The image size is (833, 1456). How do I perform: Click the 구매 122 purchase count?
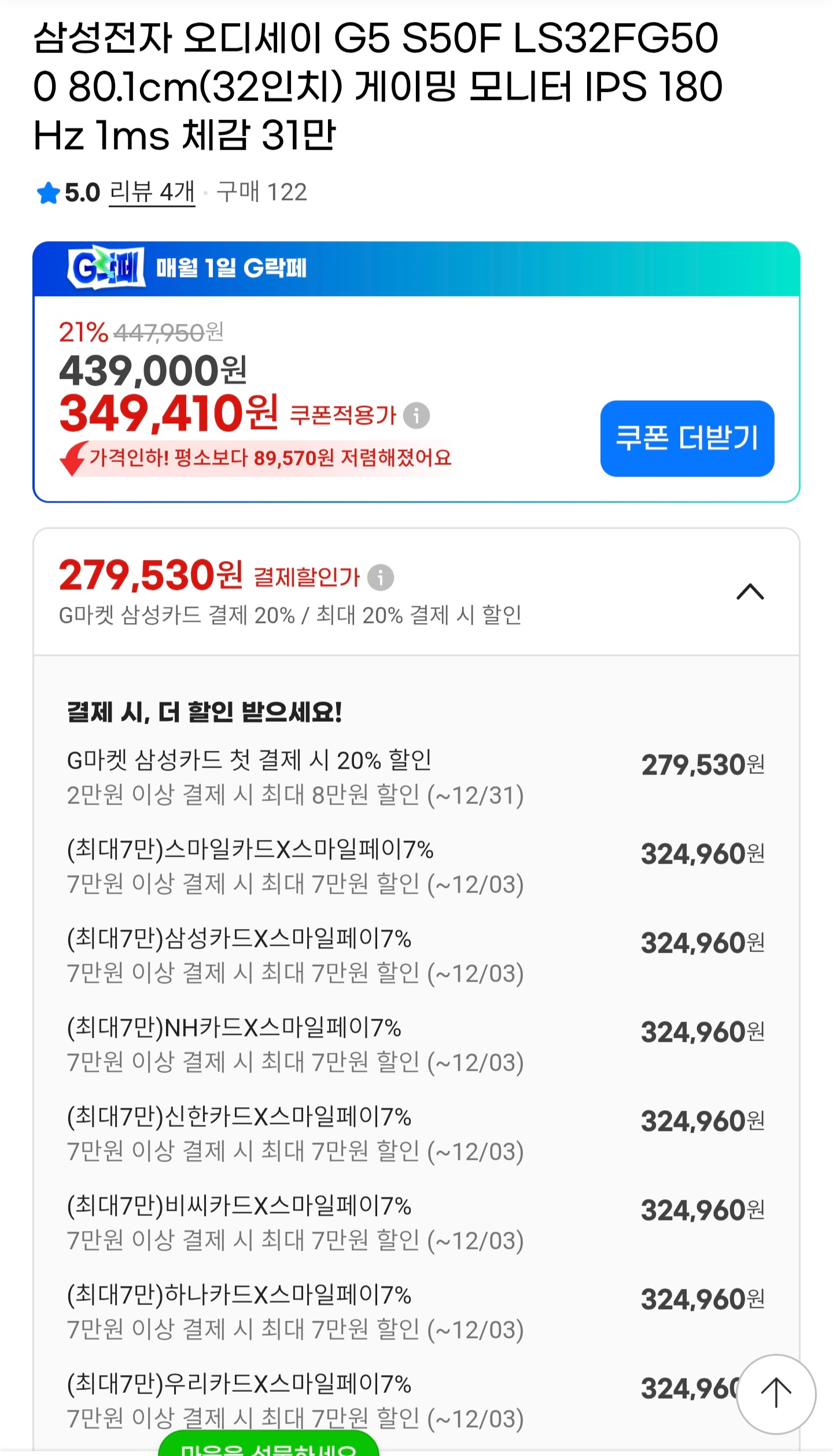[261, 191]
